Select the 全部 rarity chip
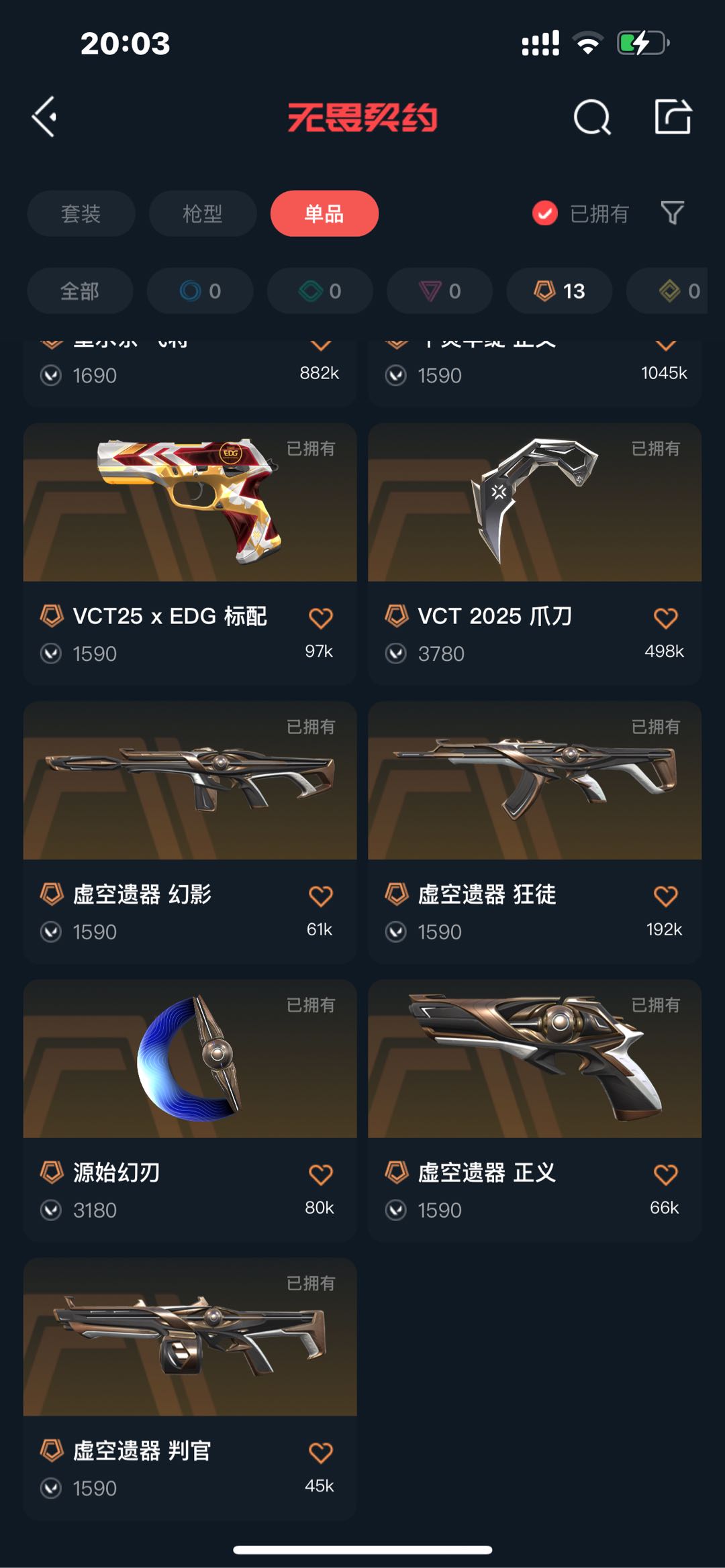Viewport: 725px width, 1568px height. 80,291
